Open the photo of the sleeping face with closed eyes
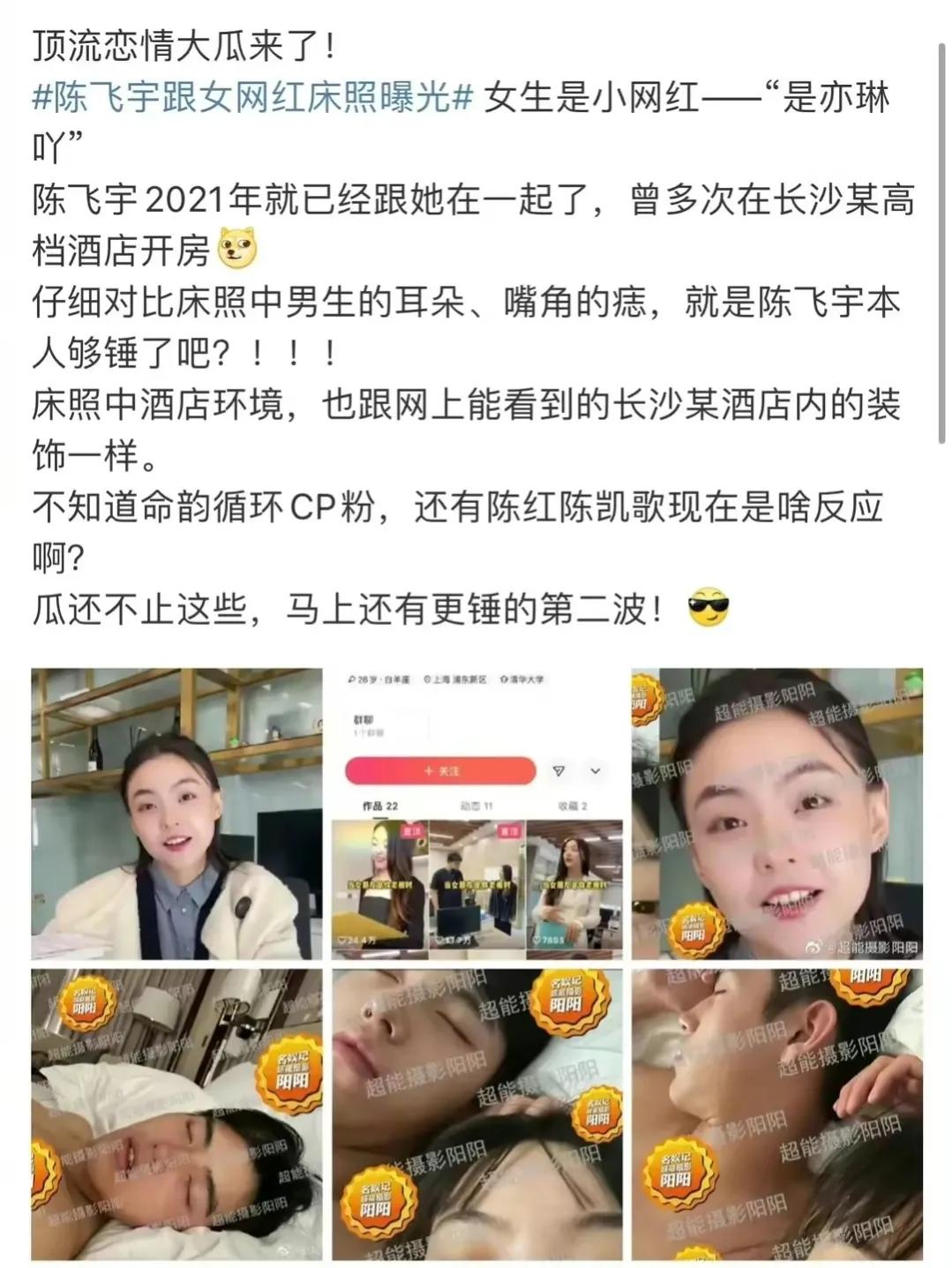 [x=476, y=1114]
